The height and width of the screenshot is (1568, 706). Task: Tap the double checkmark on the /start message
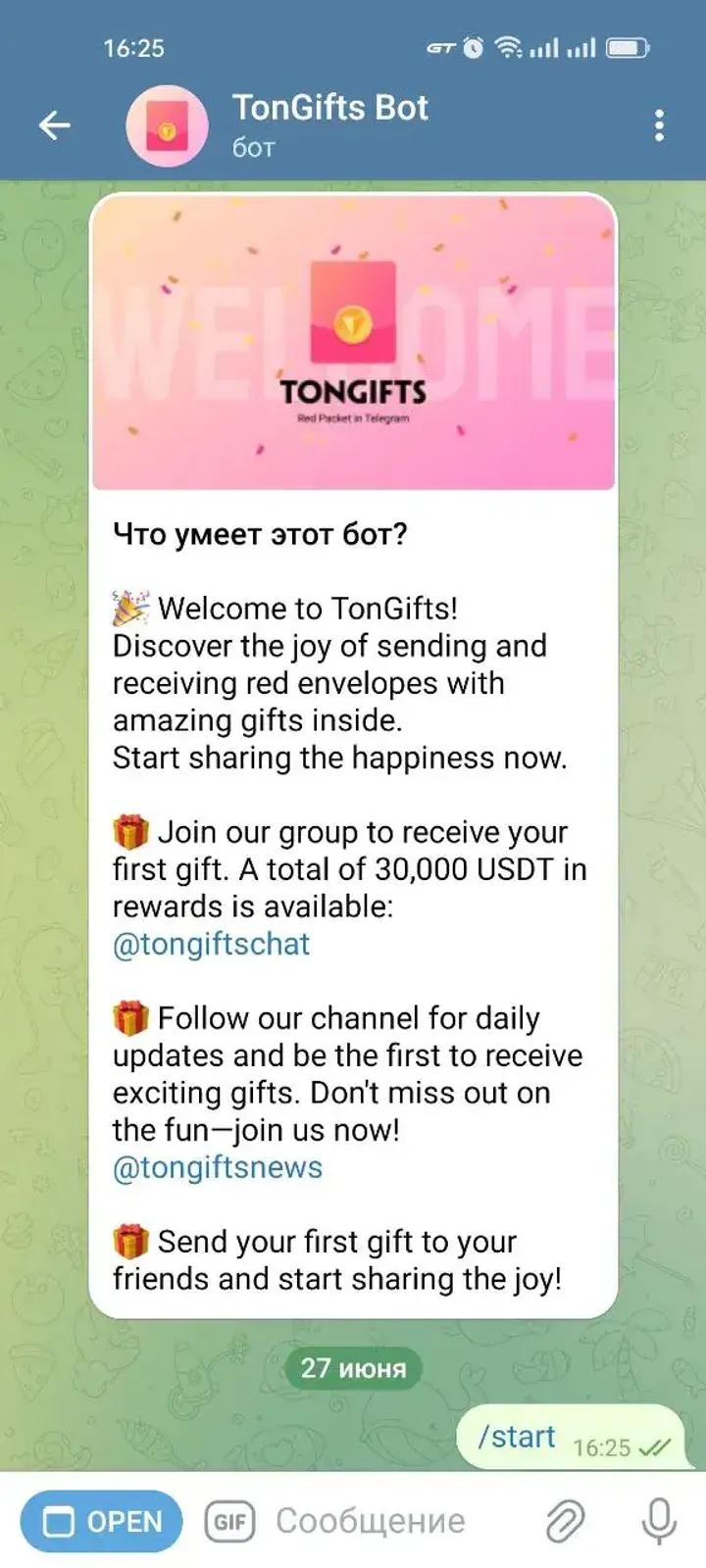pos(655,1447)
